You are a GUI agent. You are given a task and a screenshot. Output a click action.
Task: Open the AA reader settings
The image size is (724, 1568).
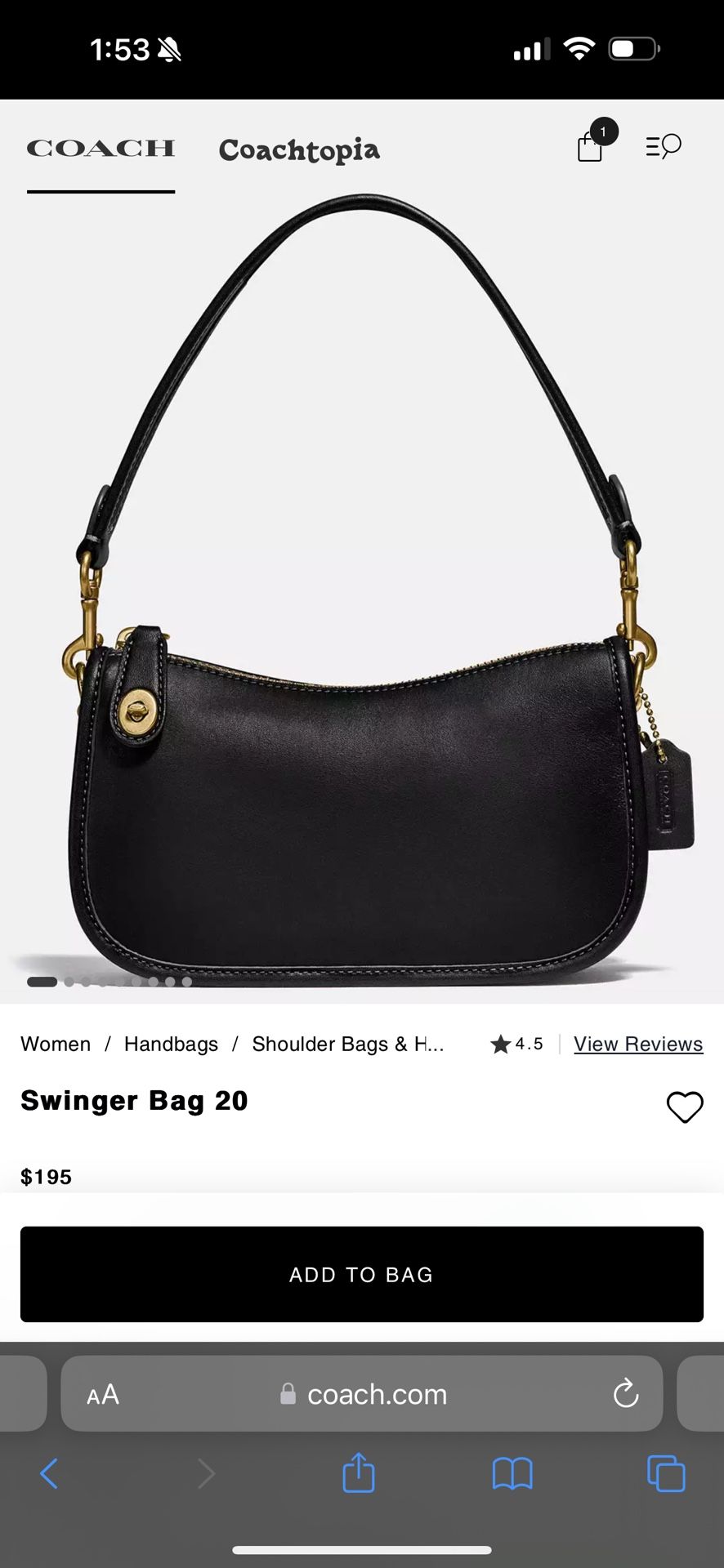click(x=103, y=1394)
